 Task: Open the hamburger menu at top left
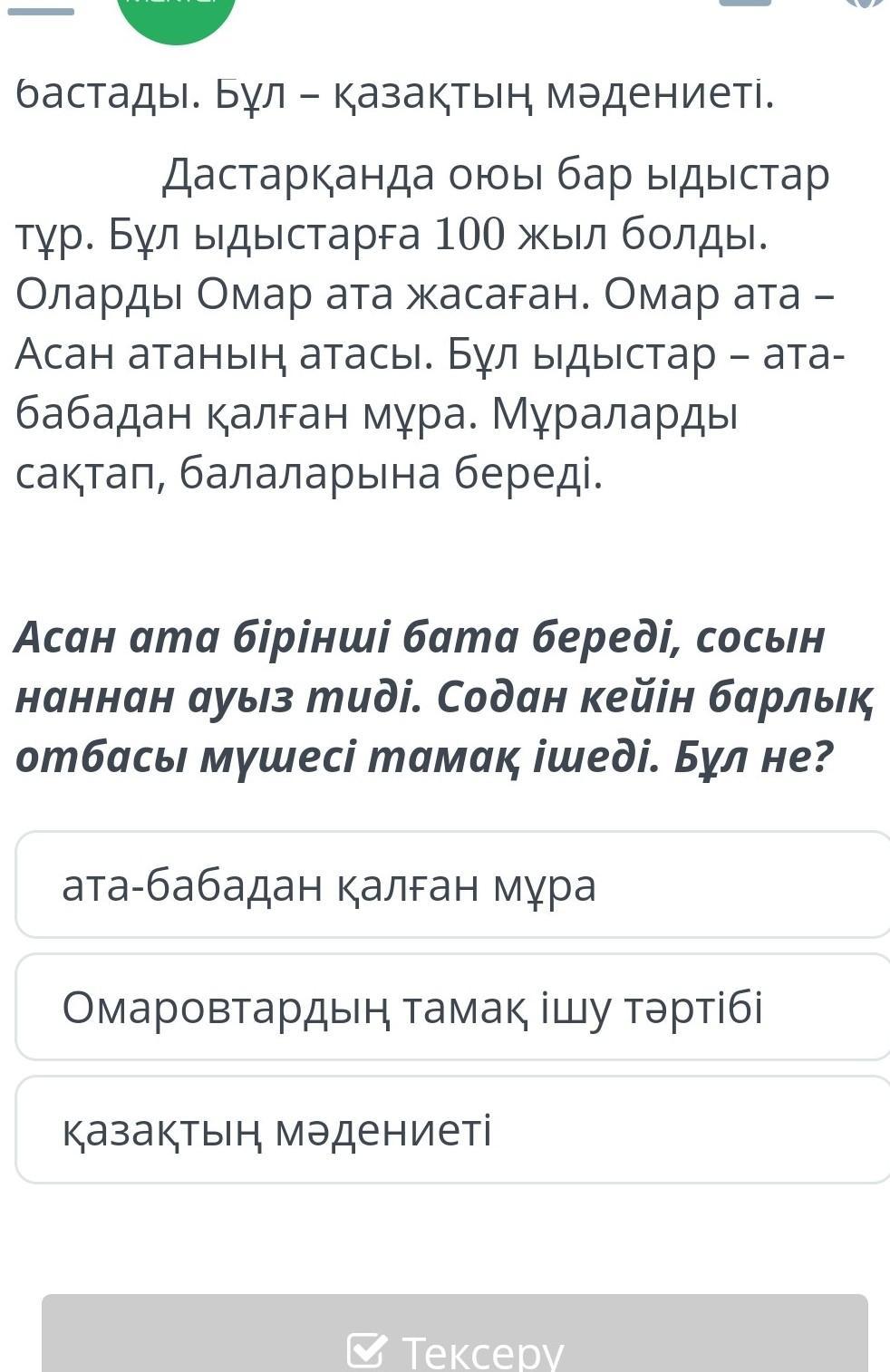(41, 9)
